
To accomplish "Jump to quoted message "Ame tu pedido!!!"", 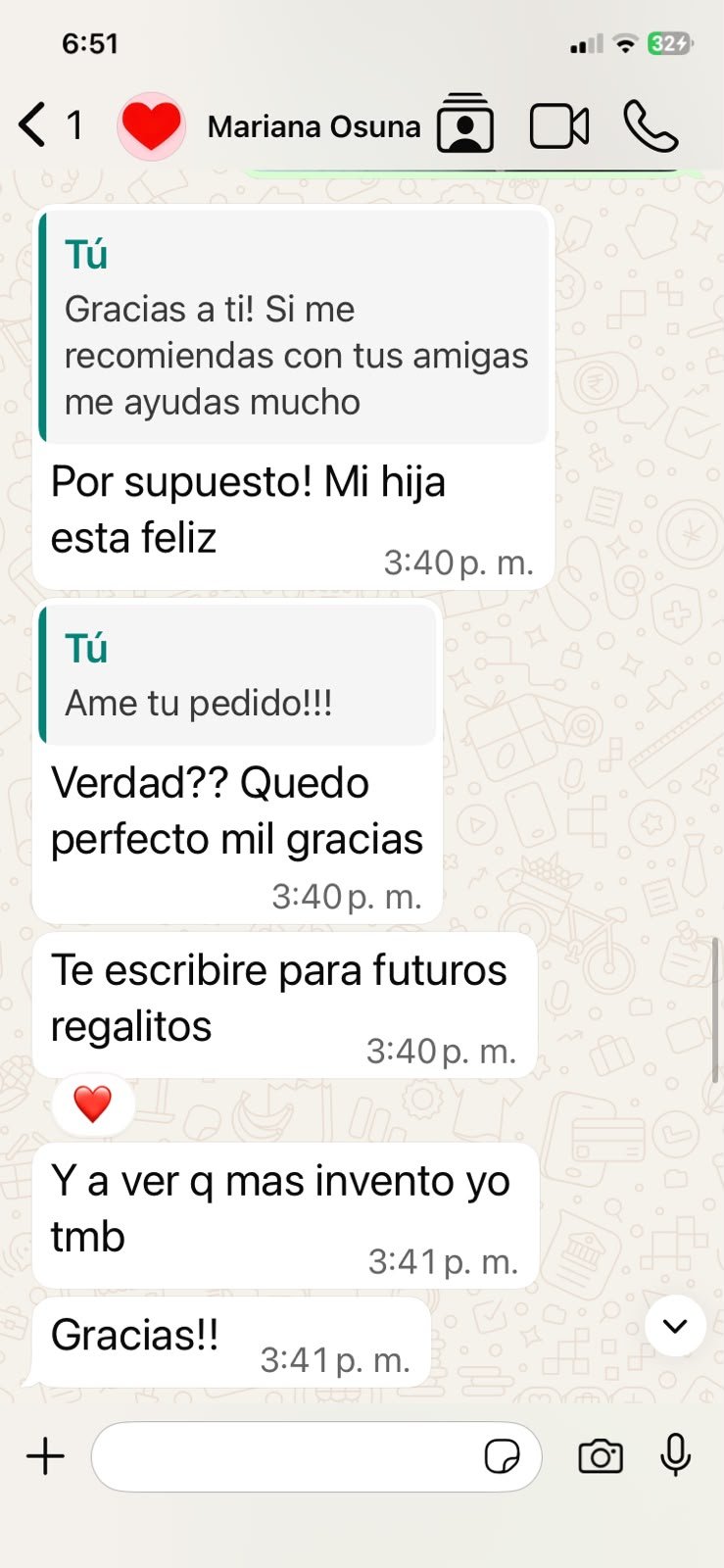I will coord(237,674).
